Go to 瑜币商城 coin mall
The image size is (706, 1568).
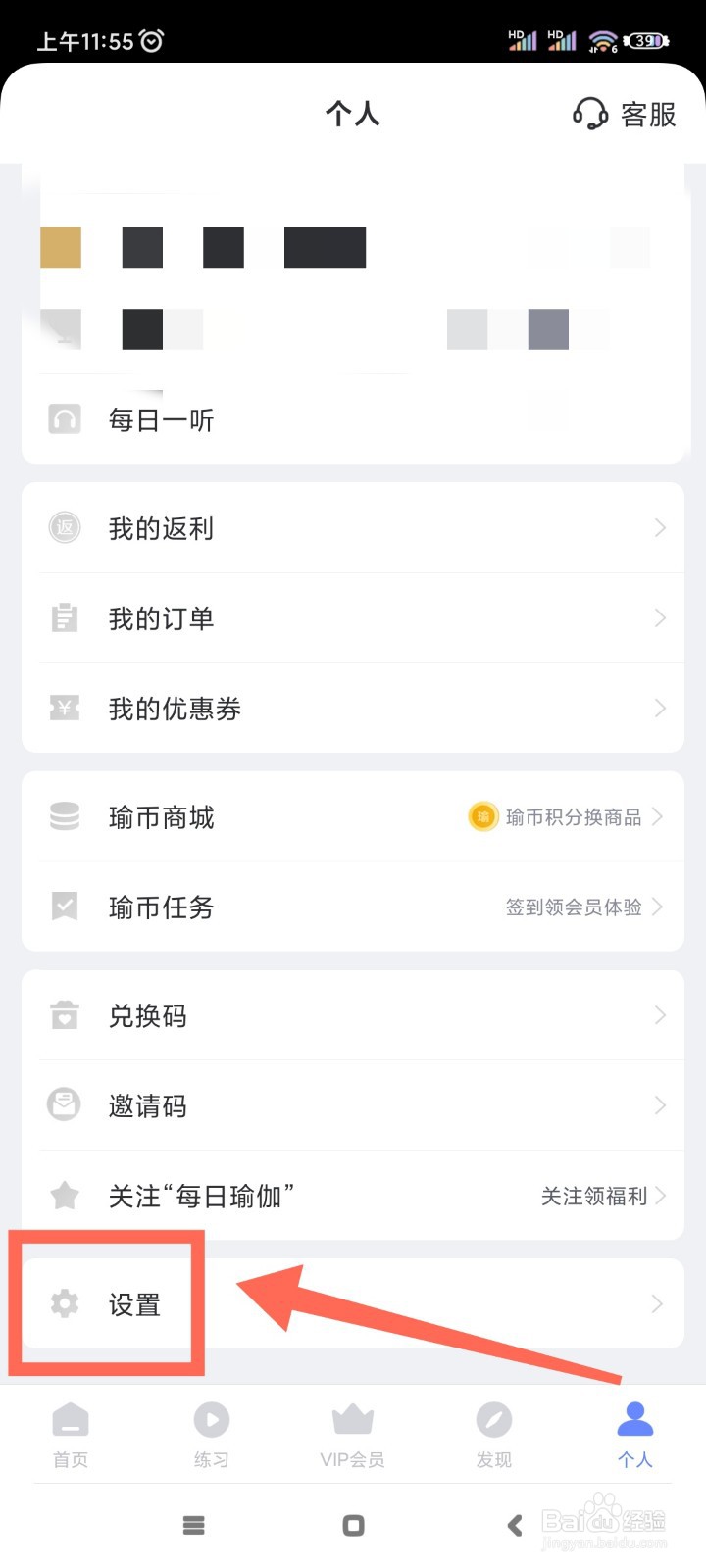tap(353, 817)
